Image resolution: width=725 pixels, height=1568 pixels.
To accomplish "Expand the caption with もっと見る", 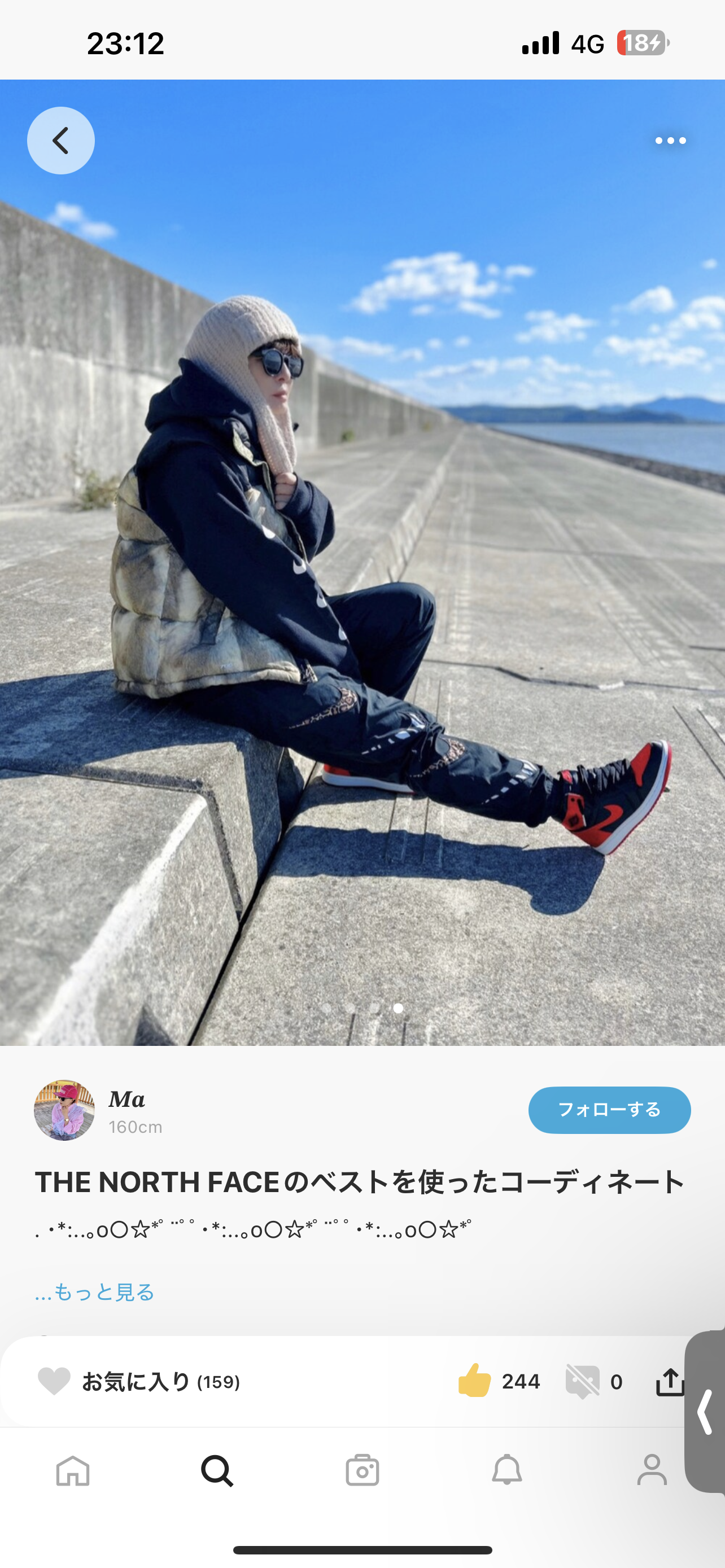I will click(95, 1291).
